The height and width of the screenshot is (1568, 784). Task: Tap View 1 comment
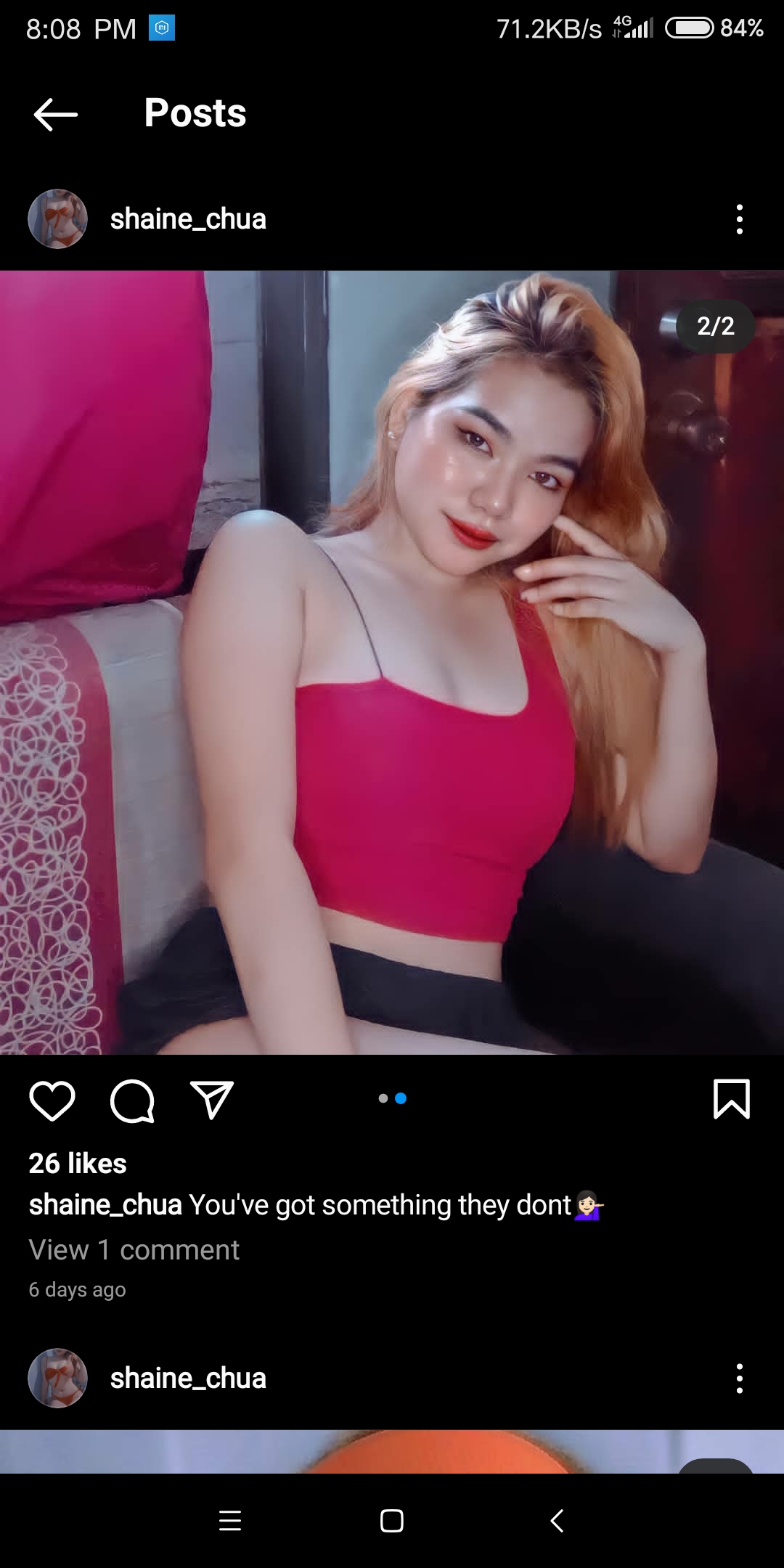134,1250
